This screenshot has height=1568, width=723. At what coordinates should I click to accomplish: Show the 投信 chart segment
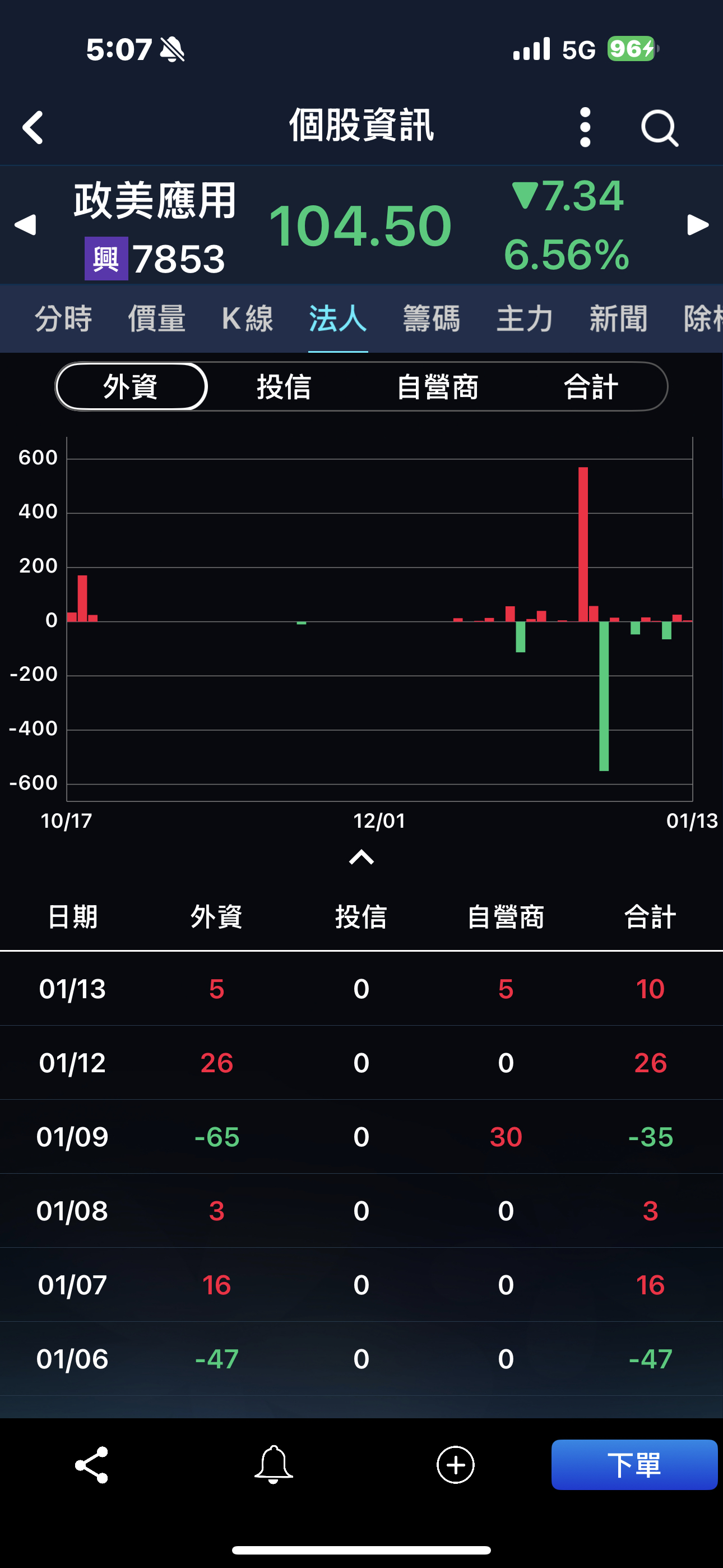coord(284,386)
